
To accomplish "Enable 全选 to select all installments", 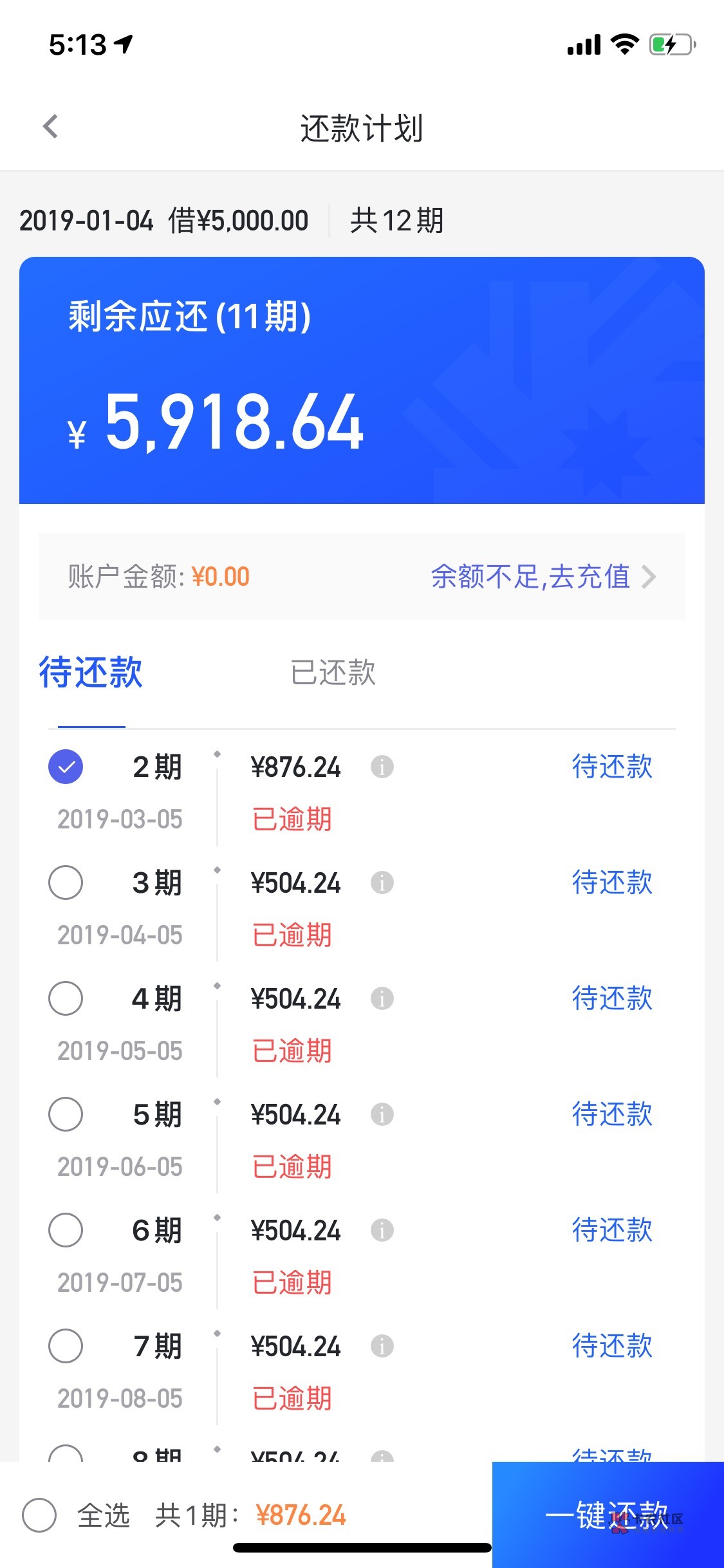I will pyautogui.click(x=39, y=1515).
